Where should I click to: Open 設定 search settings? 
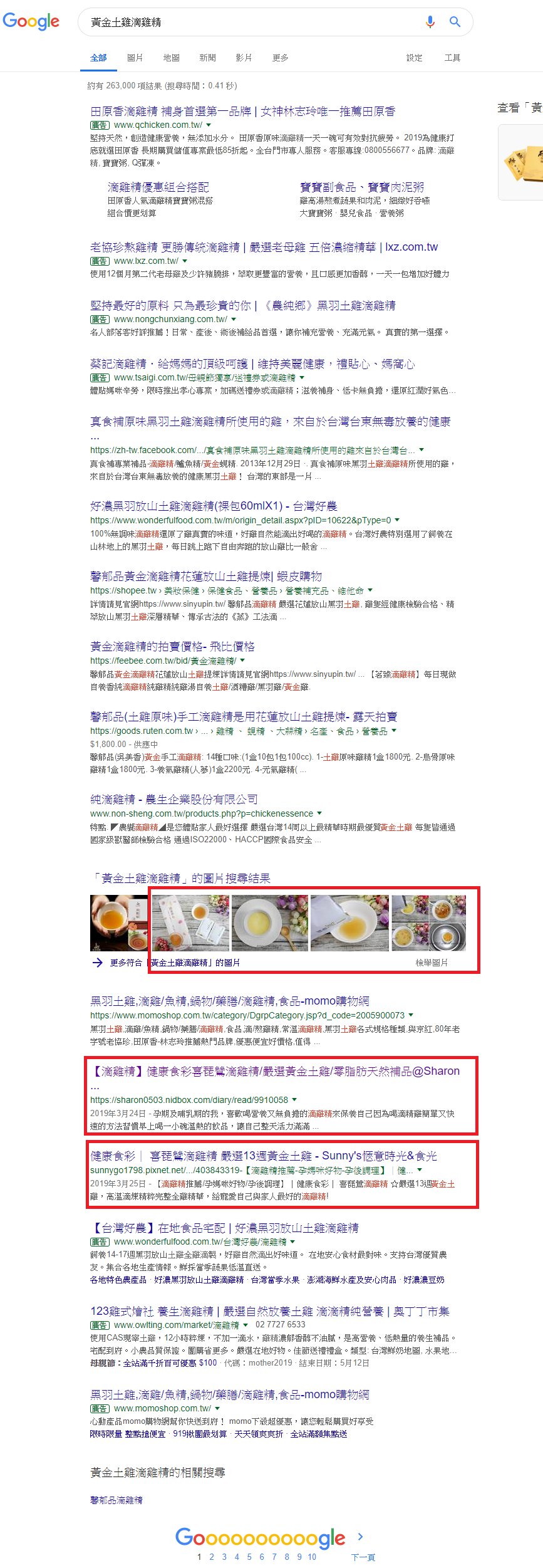point(414,58)
